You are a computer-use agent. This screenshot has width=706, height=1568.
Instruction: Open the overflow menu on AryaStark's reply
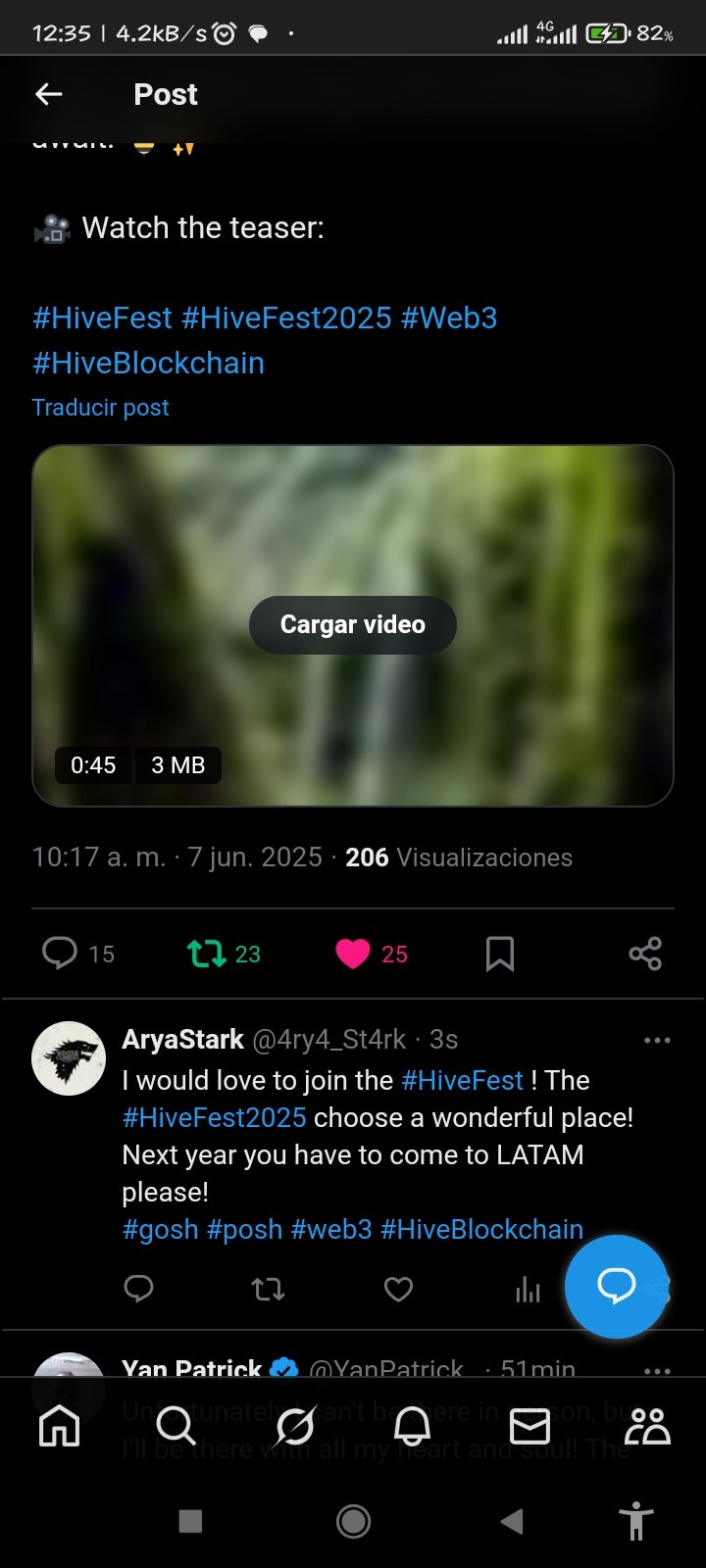(657, 1040)
